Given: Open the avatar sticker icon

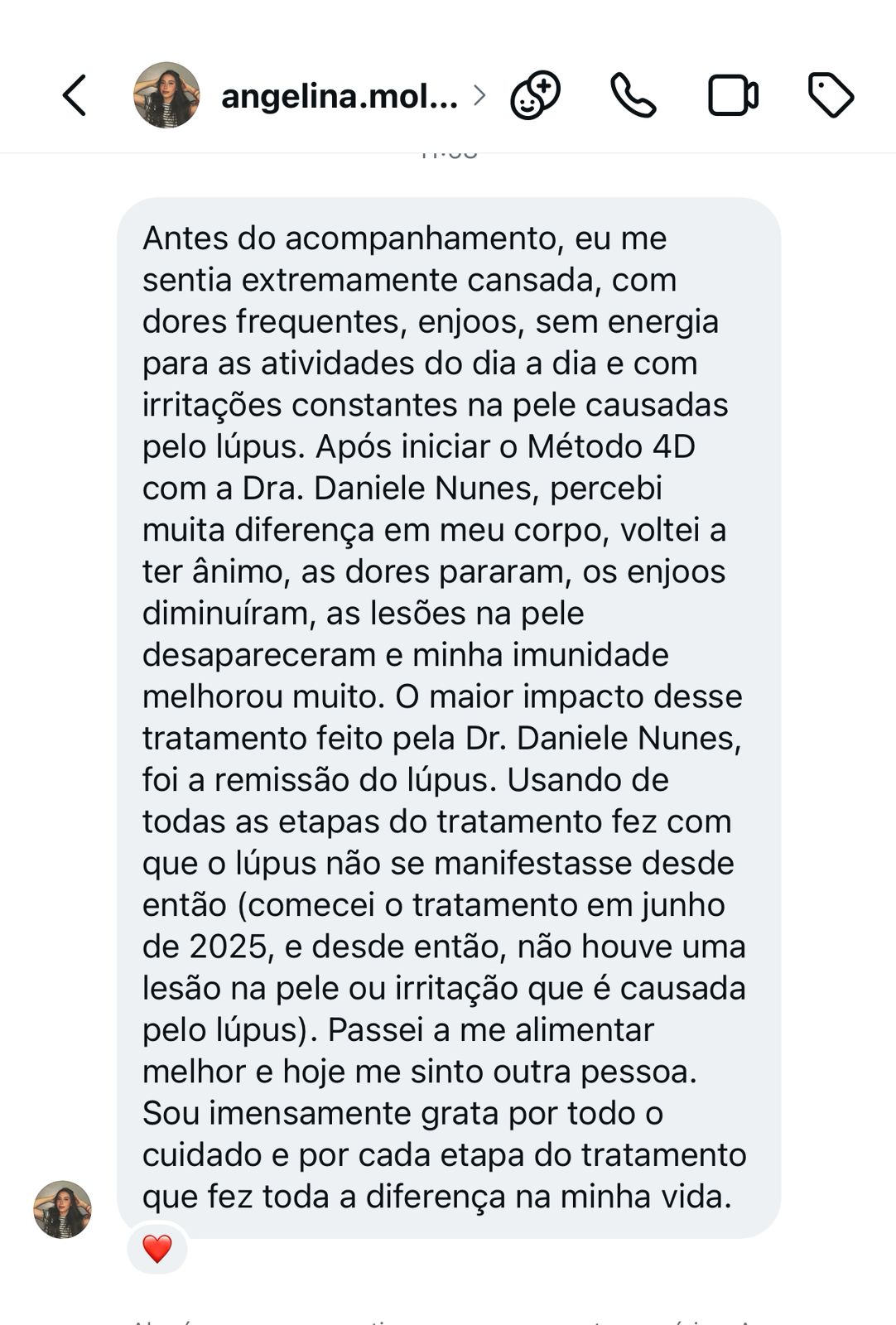Looking at the screenshot, I should tap(535, 95).
